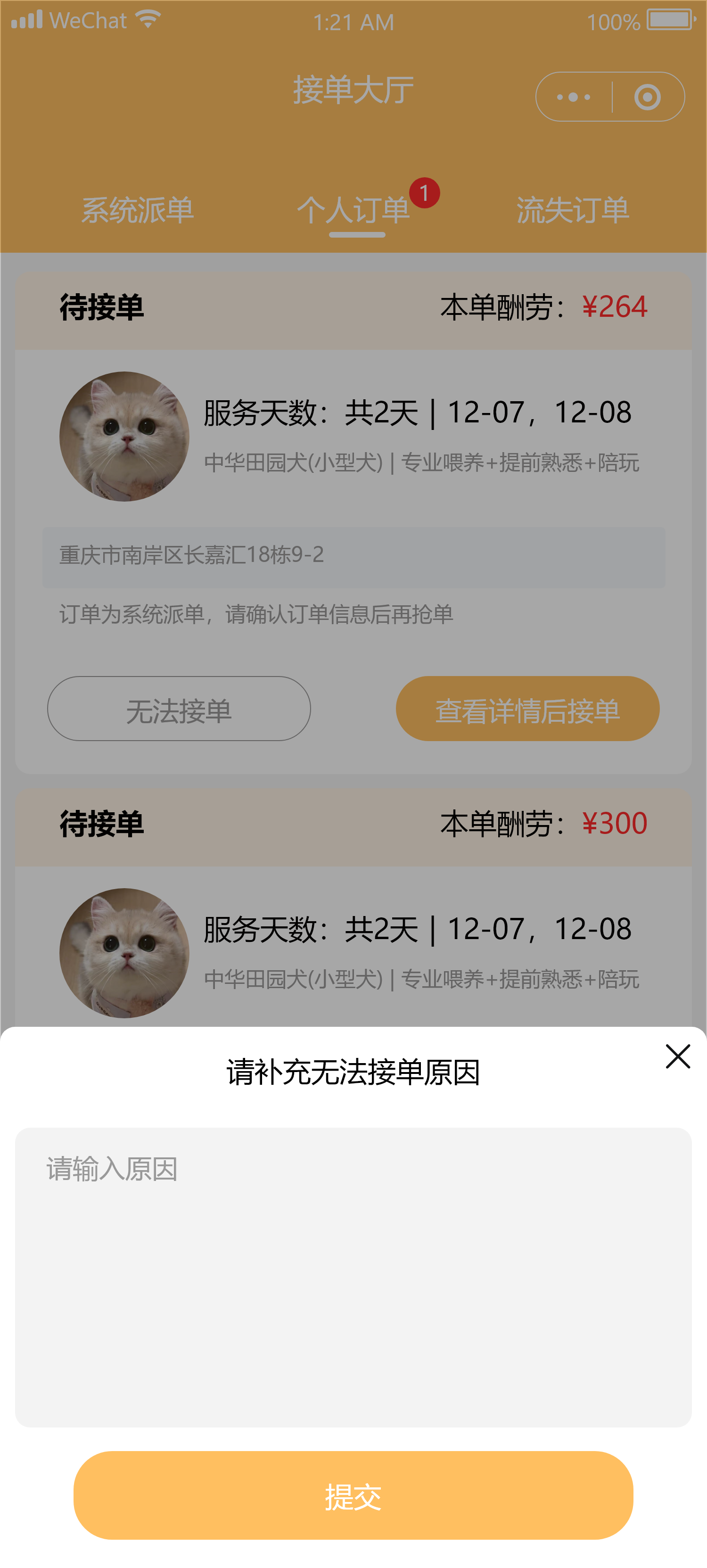Submit the reason with 提交
Viewport: 707px width, 1568px height.
click(353, 1495)
